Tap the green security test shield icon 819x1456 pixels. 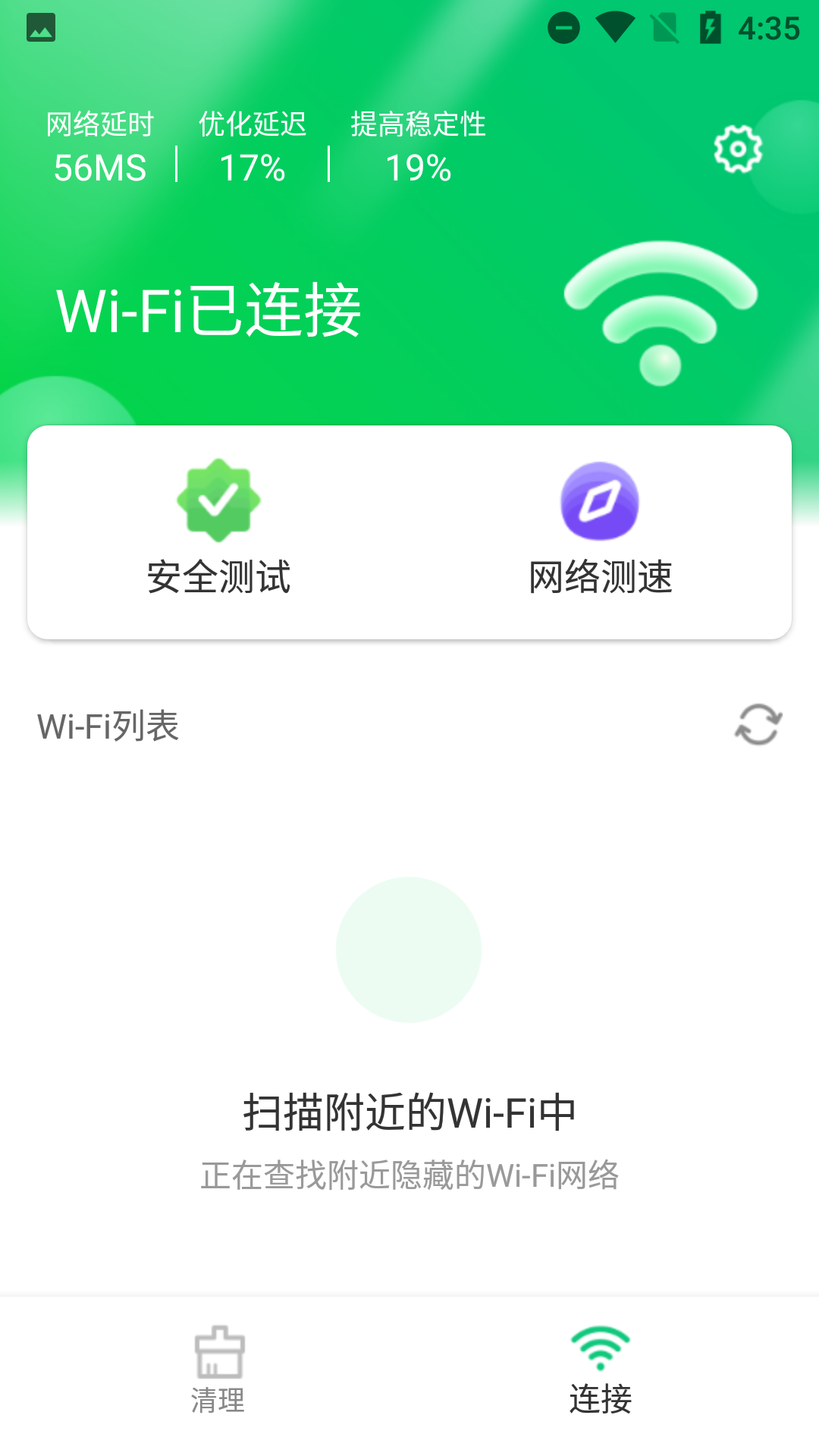pos(218,500)
